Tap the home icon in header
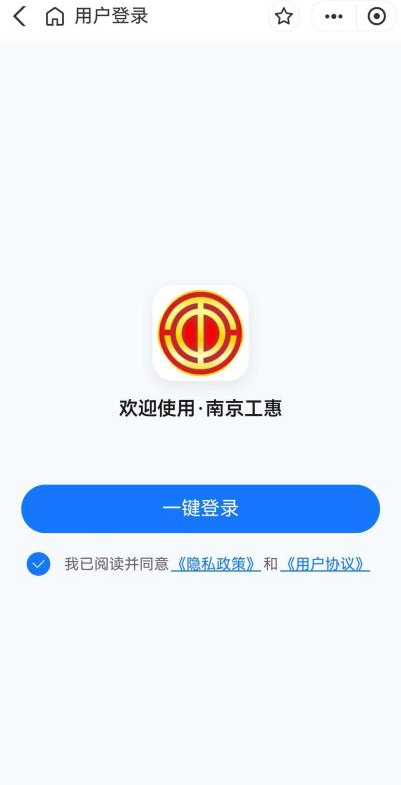 (55, 17)
